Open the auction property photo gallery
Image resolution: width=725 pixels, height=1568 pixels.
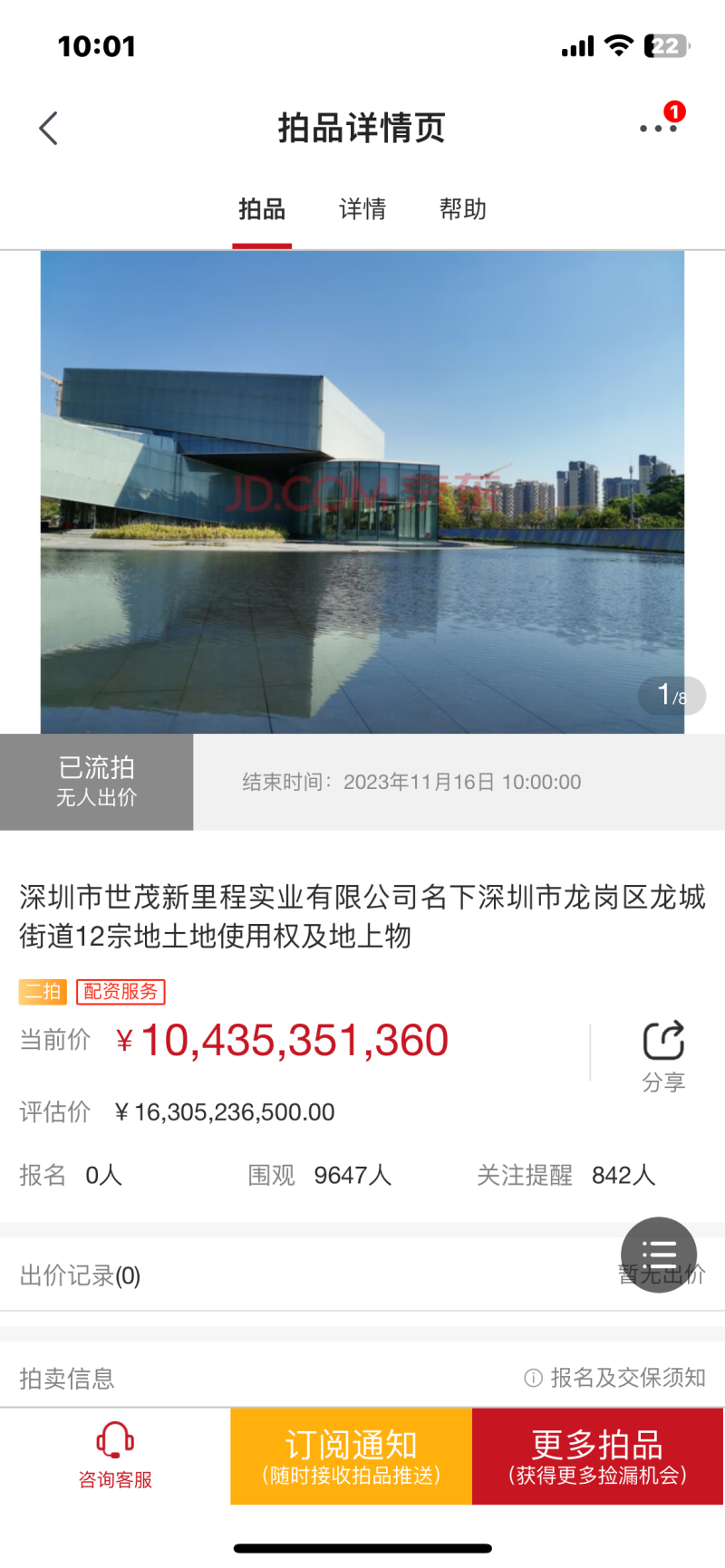coord(362,492)
